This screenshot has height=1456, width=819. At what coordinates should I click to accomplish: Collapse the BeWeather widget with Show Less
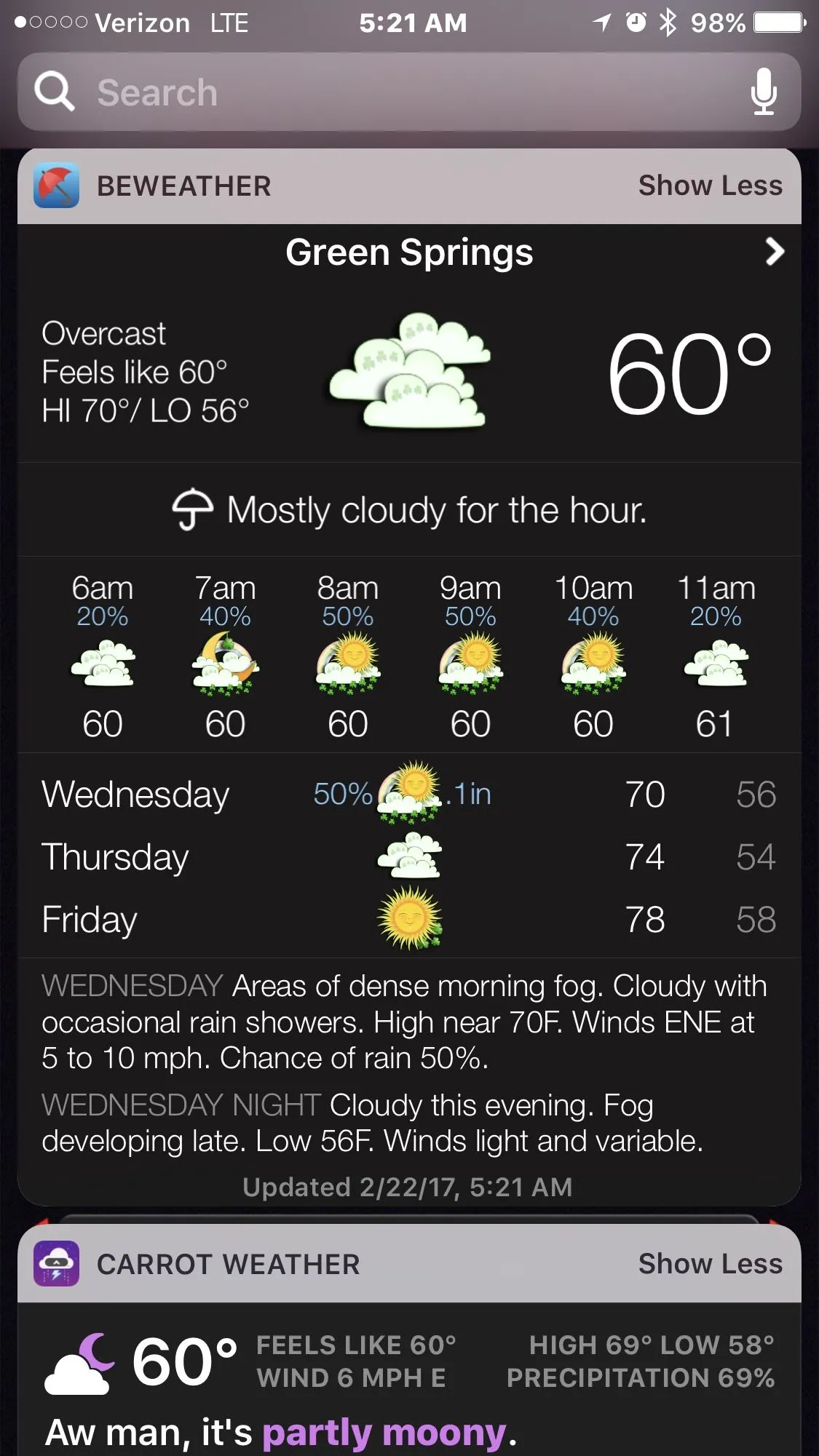click(710, 186)
